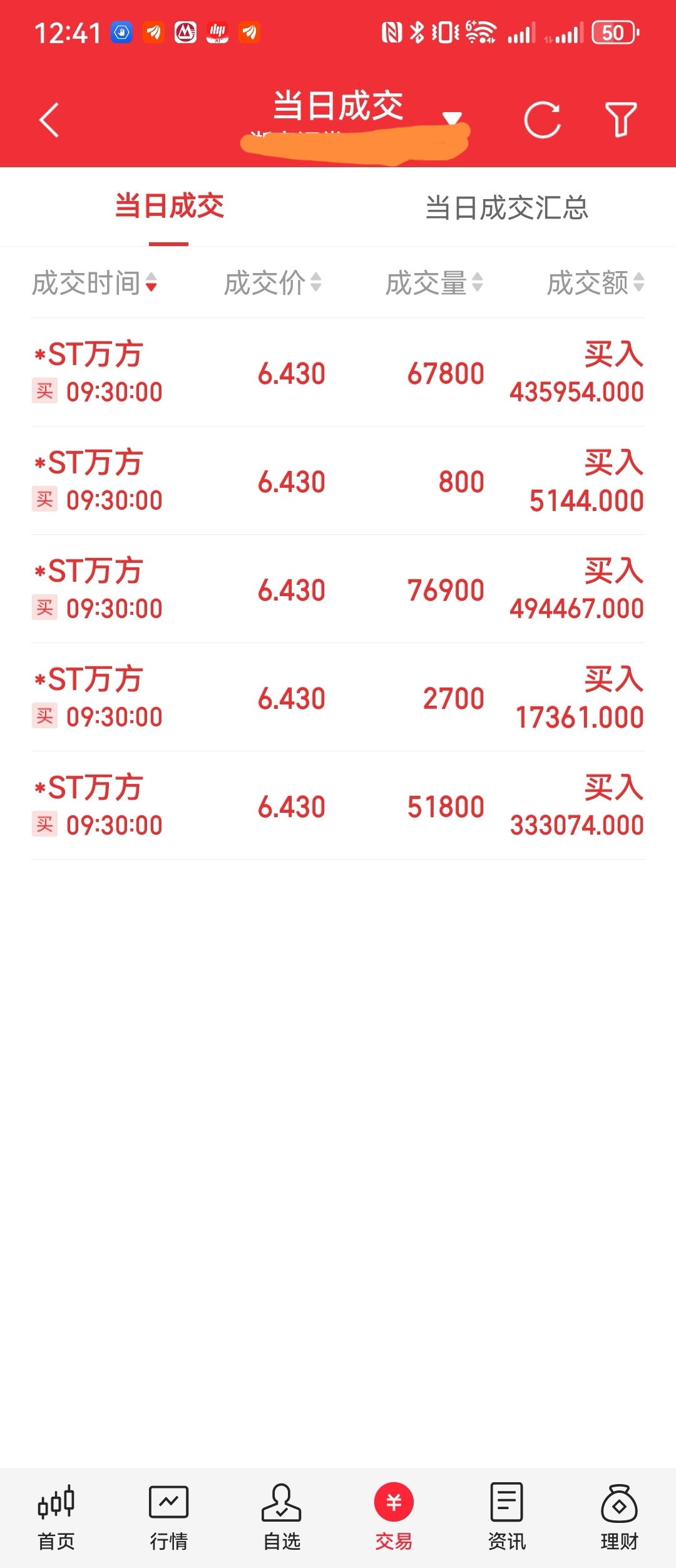Image resolution: width=676 pixels, height=1568 pixels.
Task: Sort by 成交额 column
Action: click(595, 283)
